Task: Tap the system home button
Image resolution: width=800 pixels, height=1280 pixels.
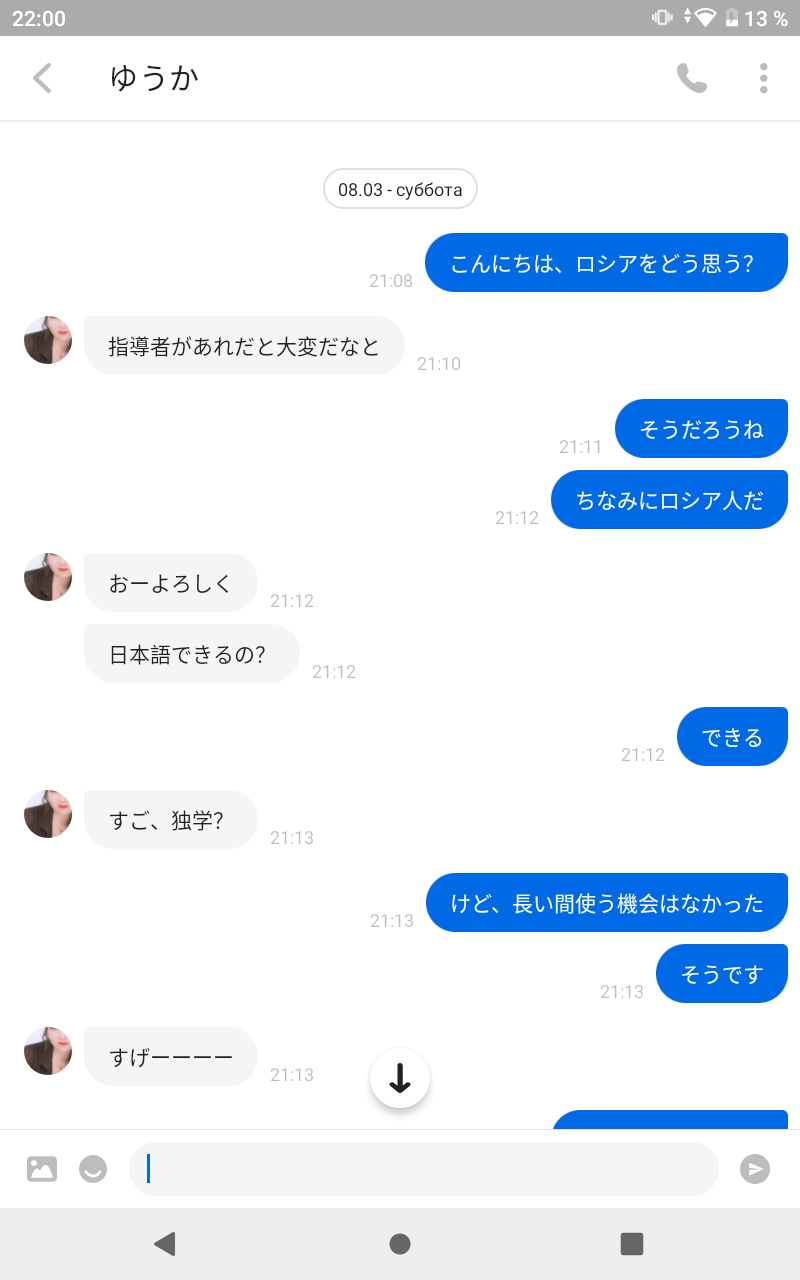Action: pyautogui.click(x=400, y=1243)
